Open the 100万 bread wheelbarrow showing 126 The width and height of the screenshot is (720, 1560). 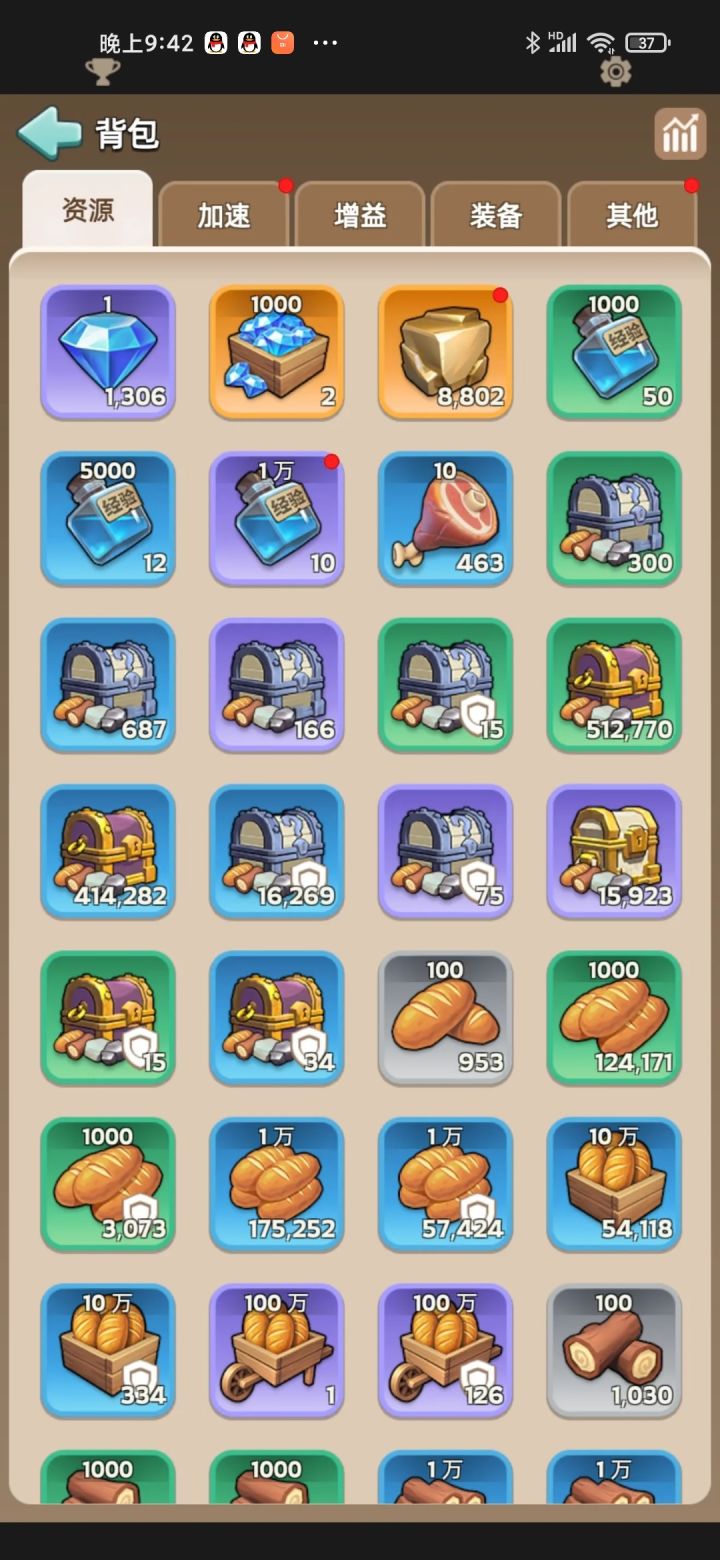point(445,1351)
